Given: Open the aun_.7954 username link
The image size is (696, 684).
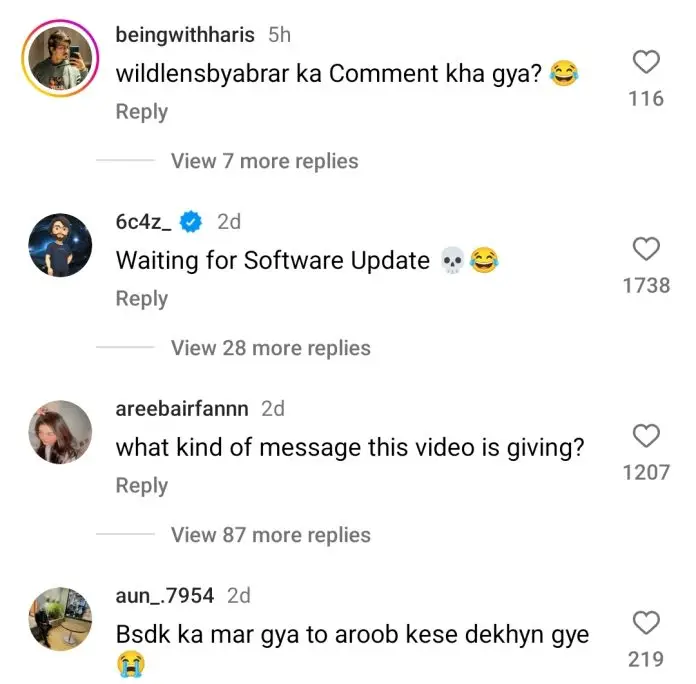Looking at the screenshot, I should pos(165,596).
